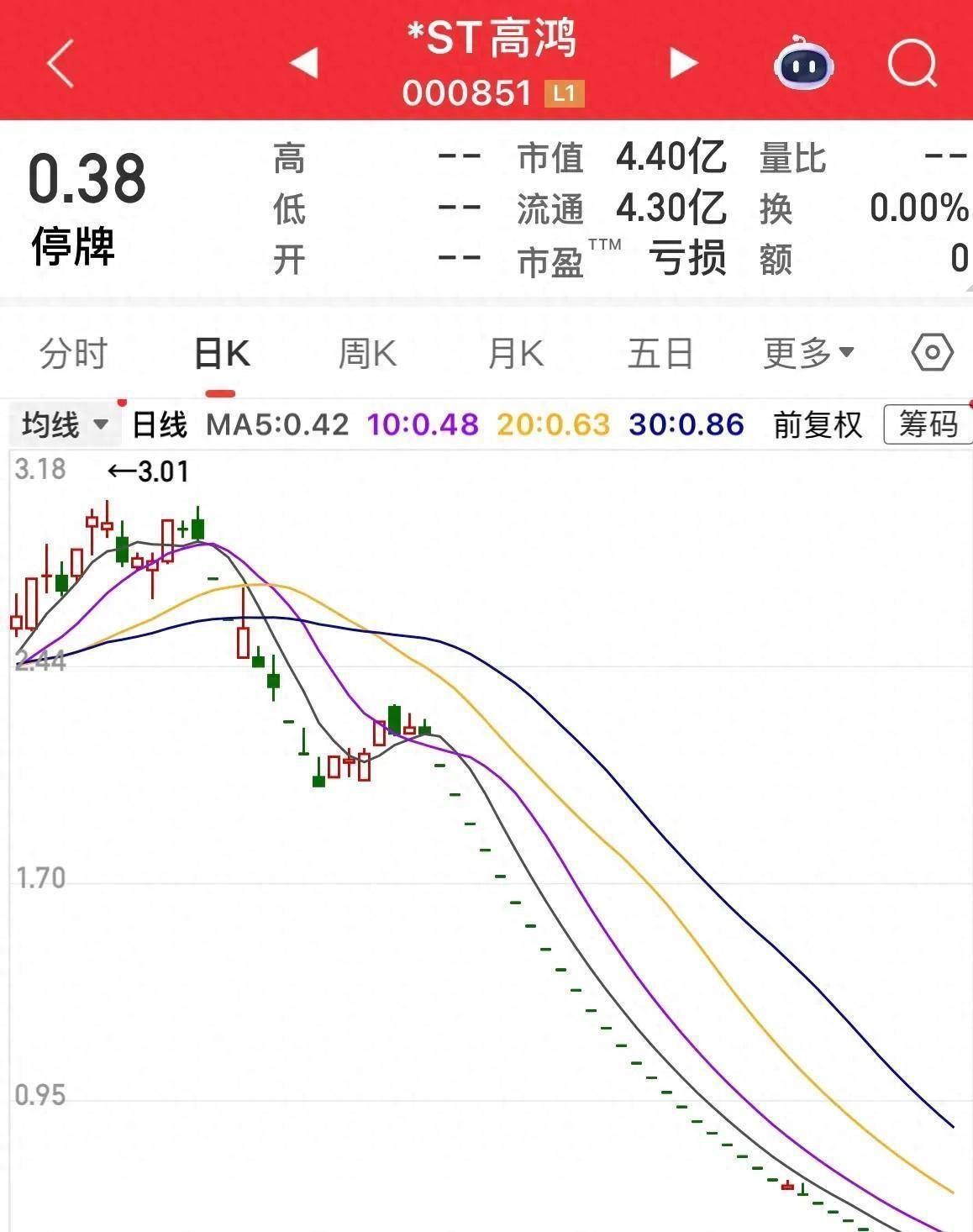This screenshot has height=1232, width=973.
Task: Click the 五日 five-day chart button
Action: coord(660,352)
